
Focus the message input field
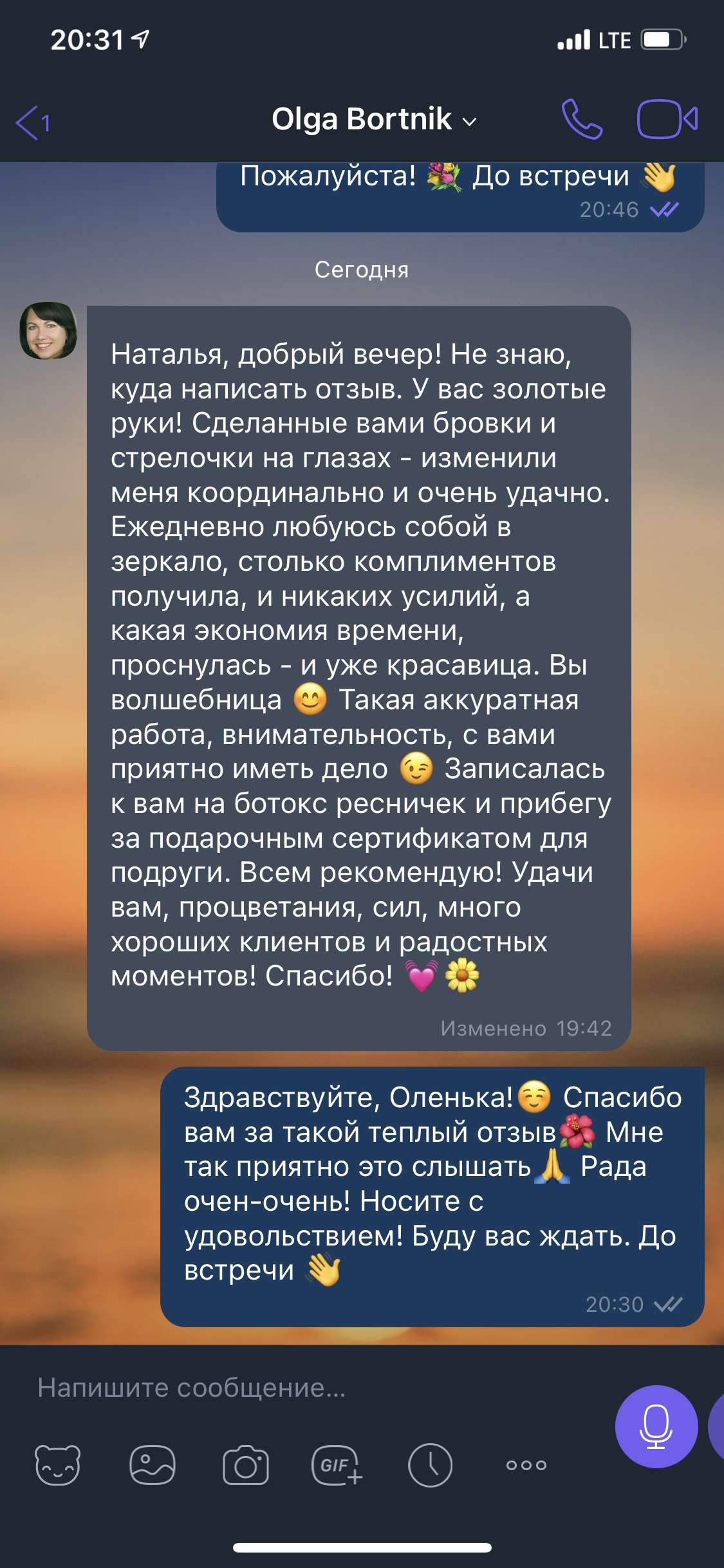click(309, 1388)
